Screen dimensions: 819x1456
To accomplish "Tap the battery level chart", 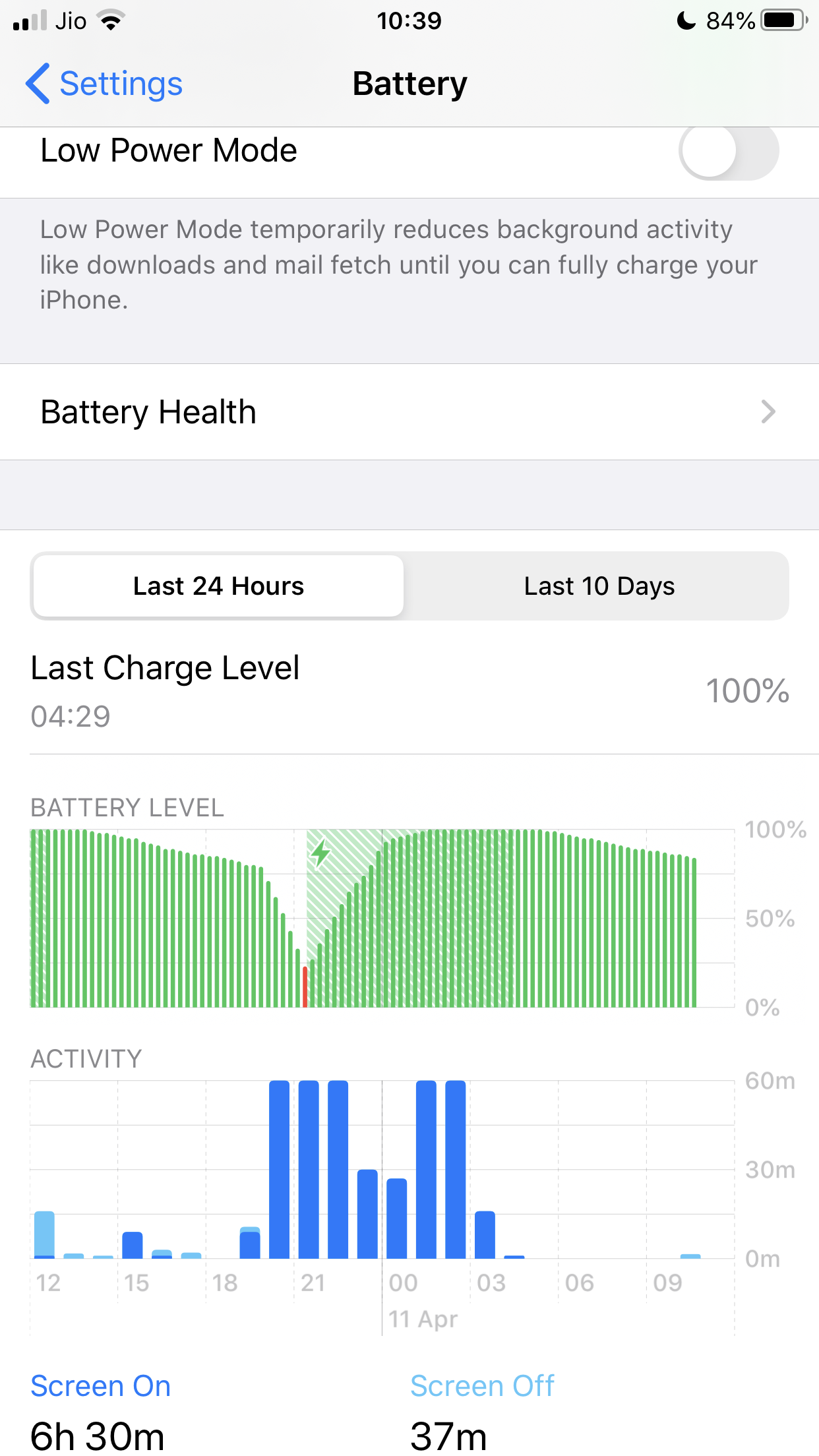I will 382,918.
